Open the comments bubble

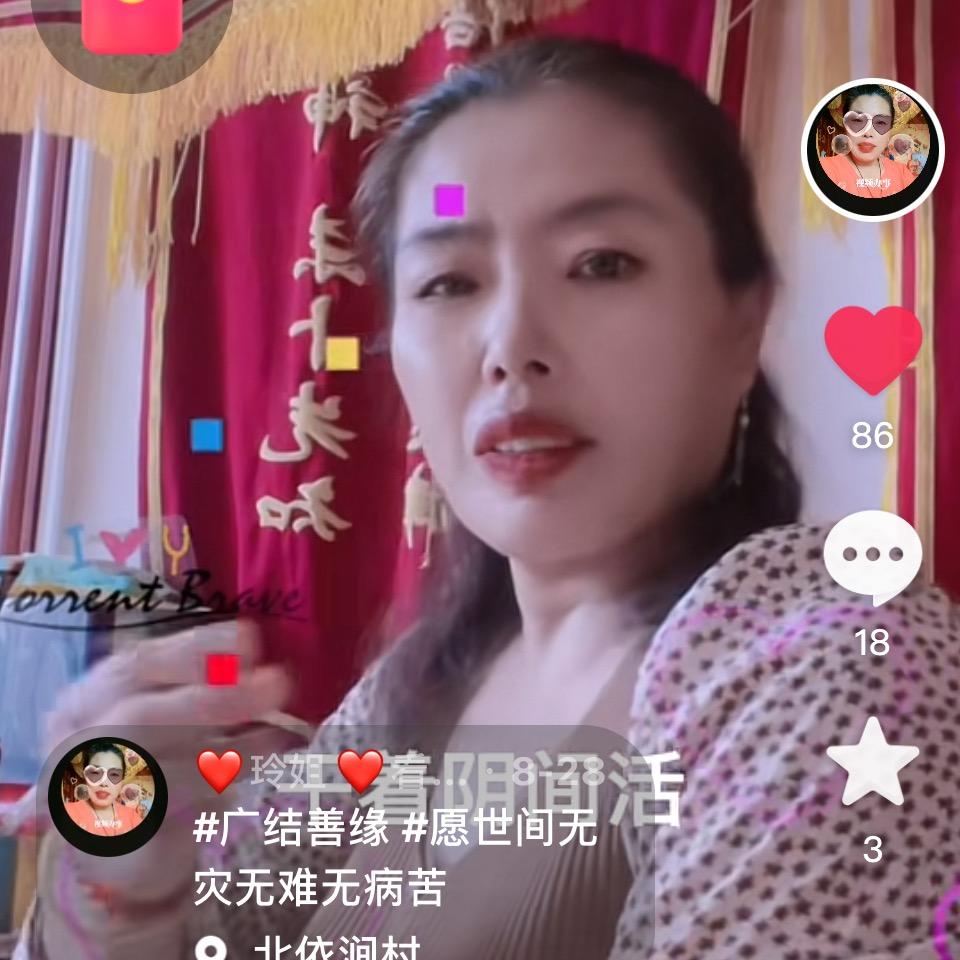[872, 558]
